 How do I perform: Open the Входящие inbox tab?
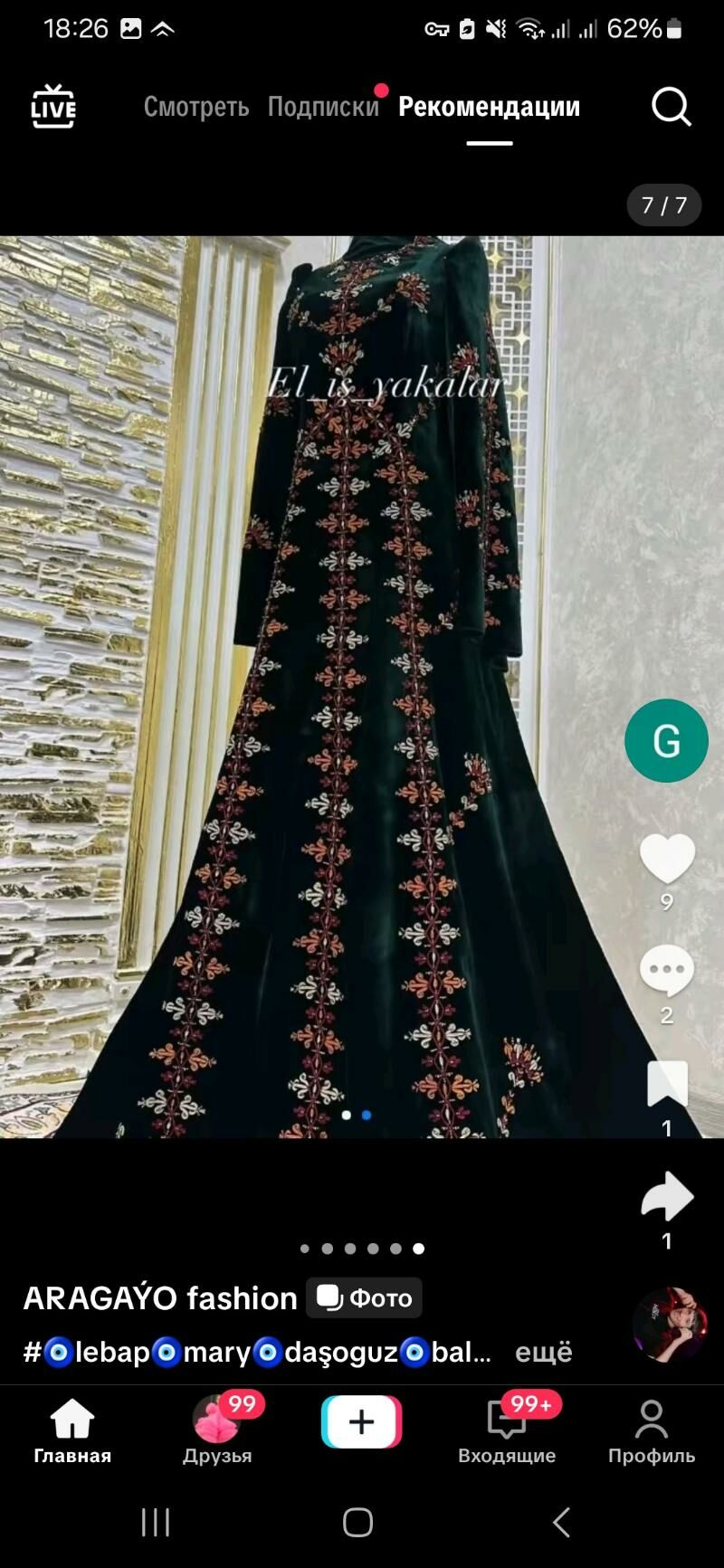(x=507, y=1431)
